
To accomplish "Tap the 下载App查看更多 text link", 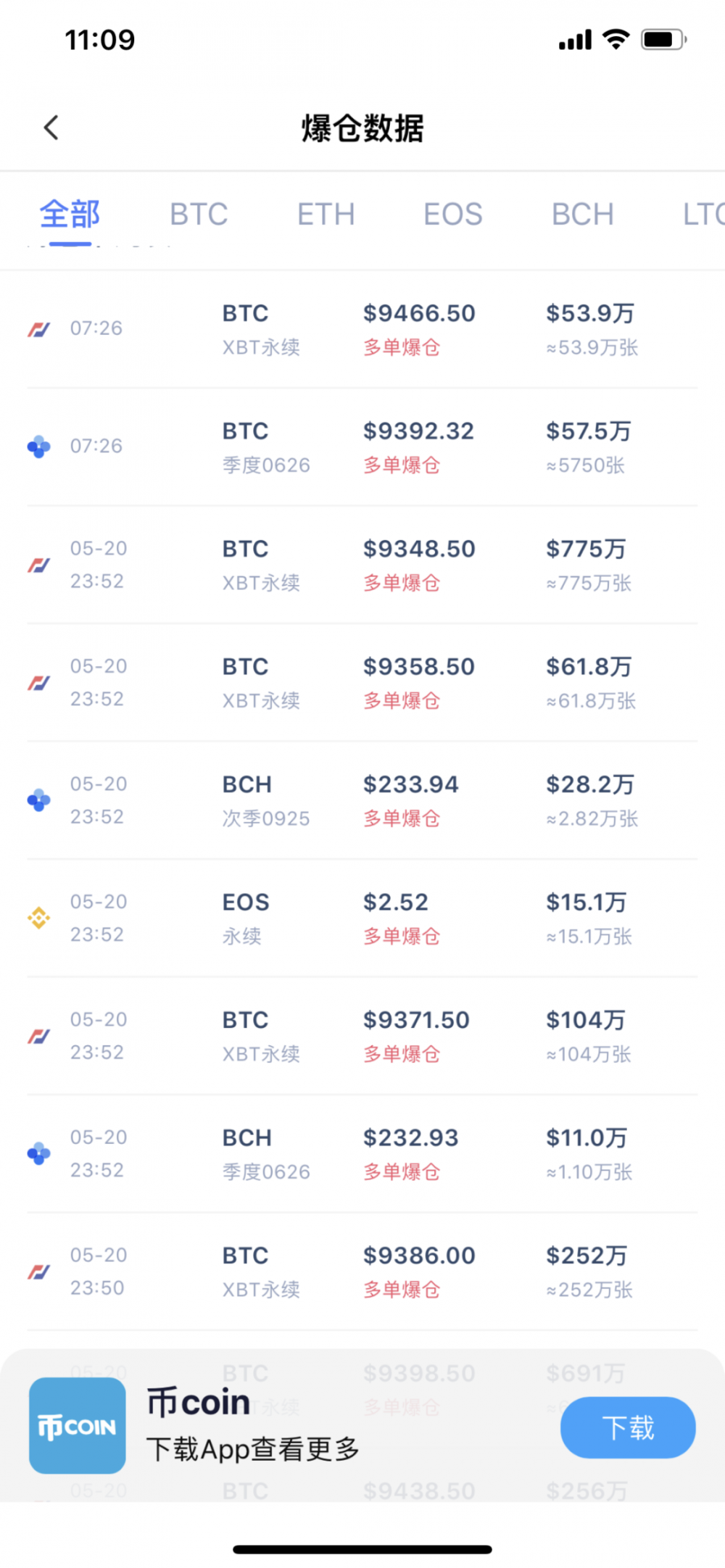I will point(255,1450).
